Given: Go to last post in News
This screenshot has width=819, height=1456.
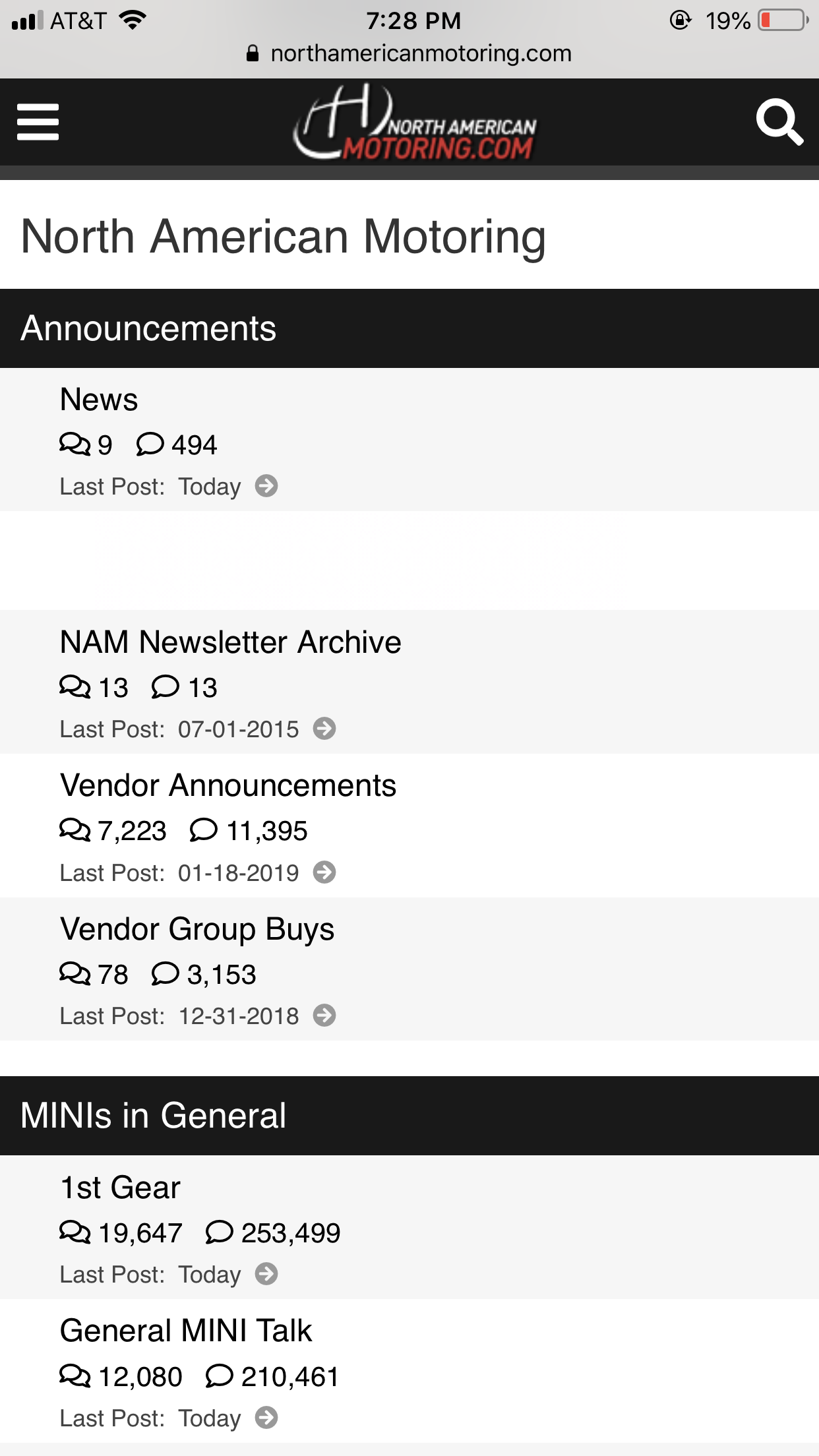Looking at the screenshot, I should (x=266, y=486).
